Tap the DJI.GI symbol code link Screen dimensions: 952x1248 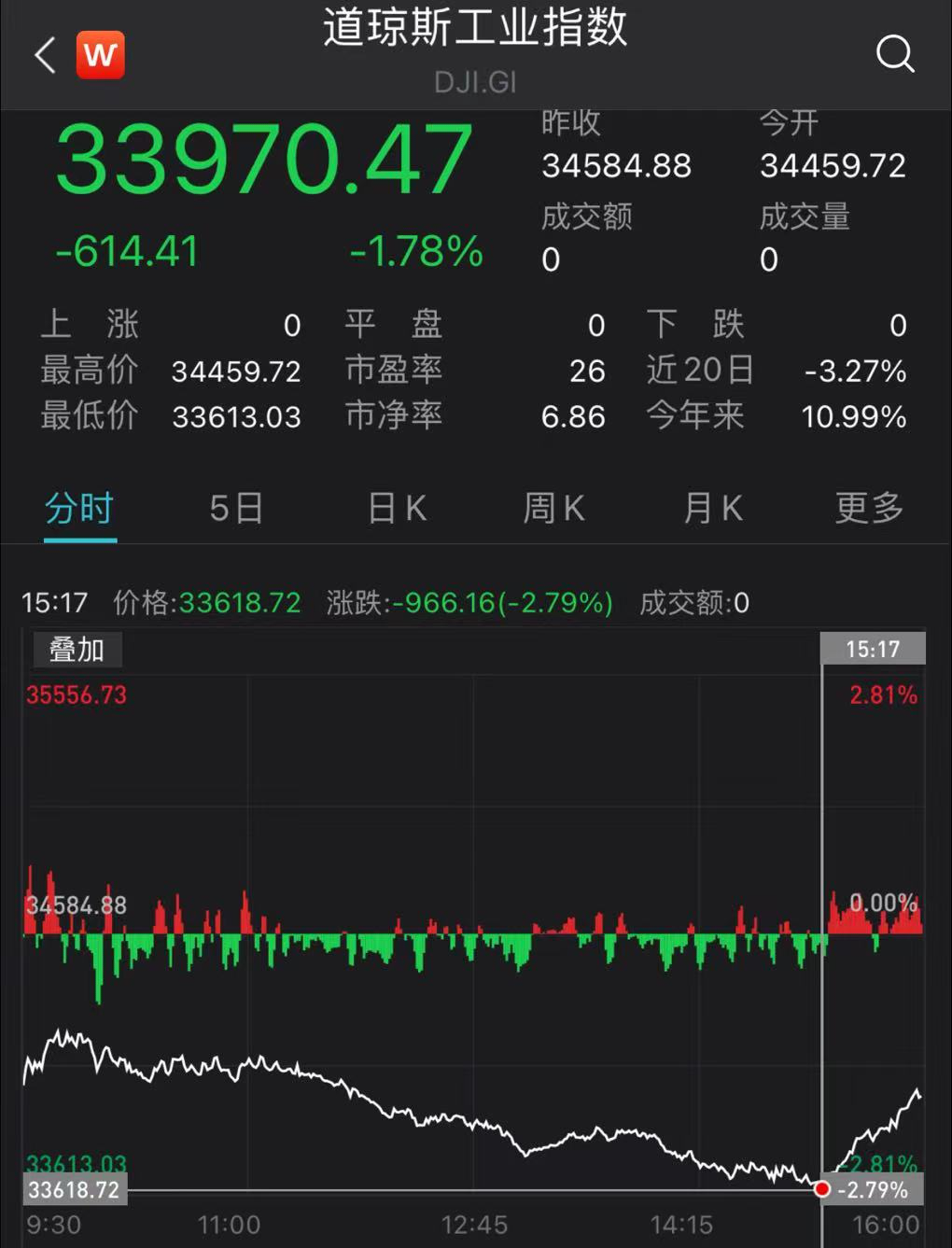[476, 82]
